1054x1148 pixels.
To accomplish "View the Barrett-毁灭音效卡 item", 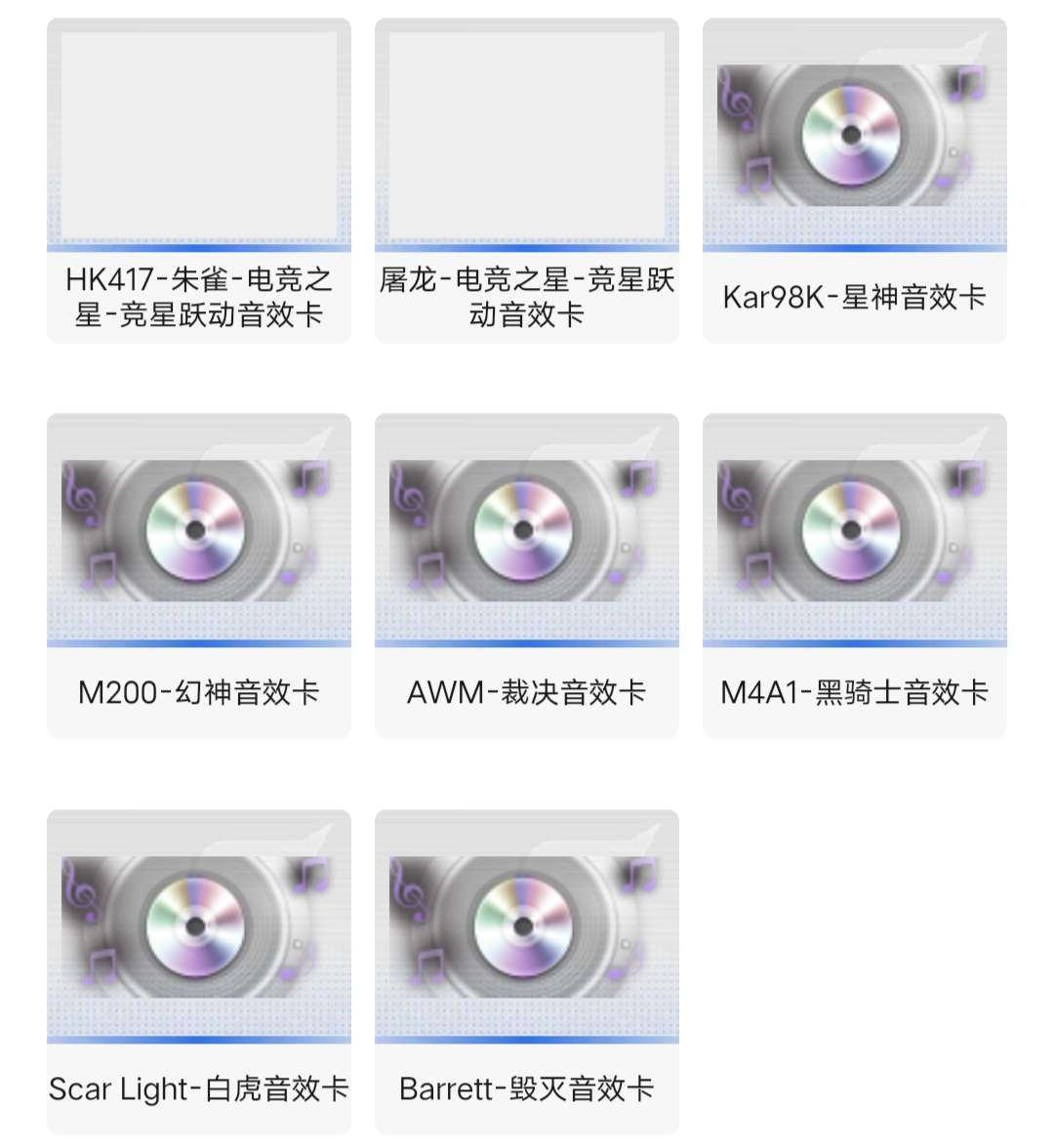I will tap(527, 971).
